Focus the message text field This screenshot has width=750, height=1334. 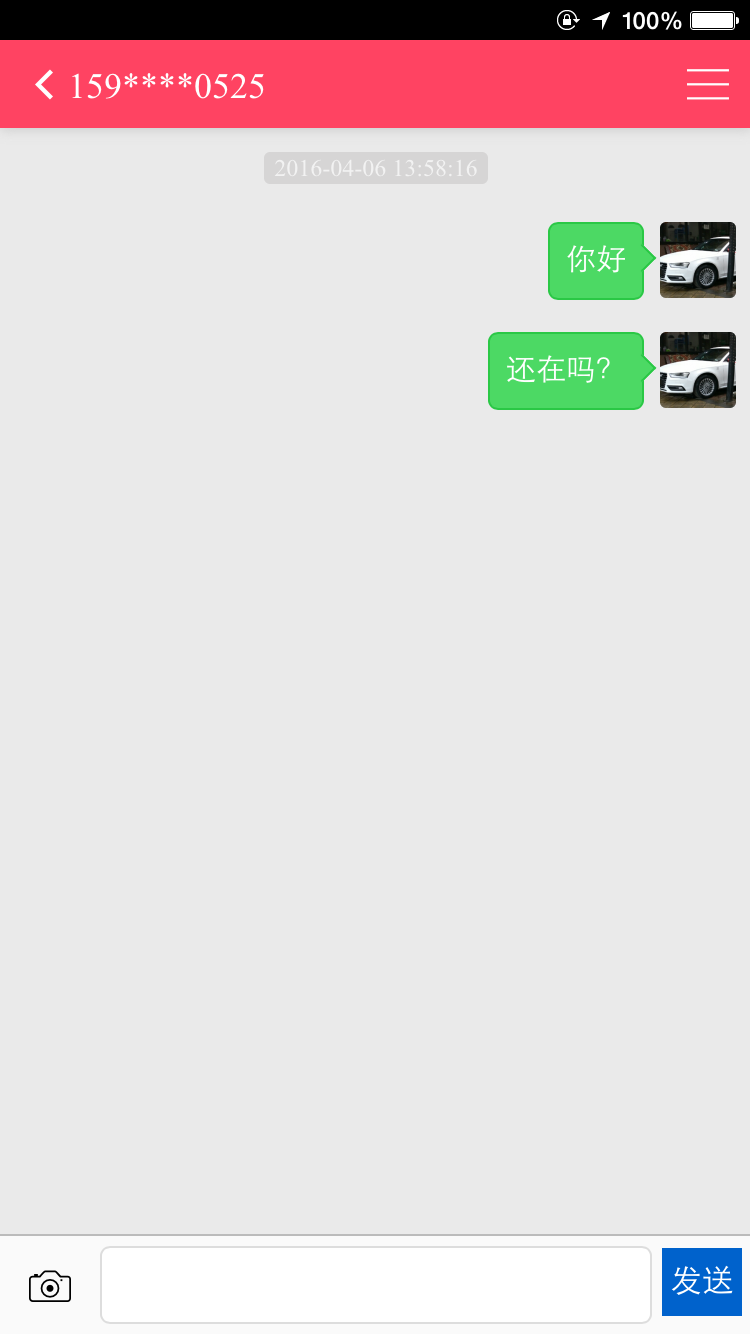pos(376,1285)
